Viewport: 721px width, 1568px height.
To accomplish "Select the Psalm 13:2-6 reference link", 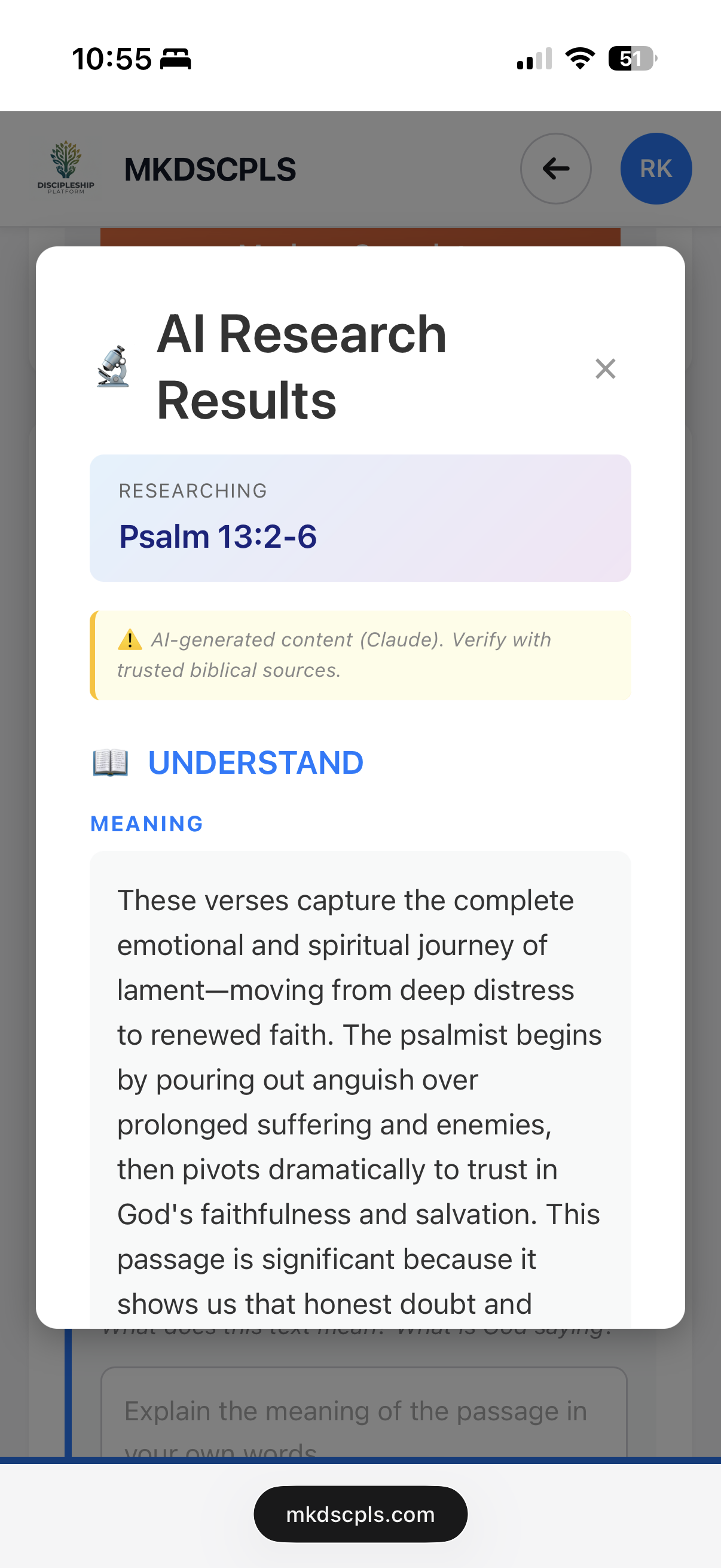I will pyautogui.click(x=219, y=536).
